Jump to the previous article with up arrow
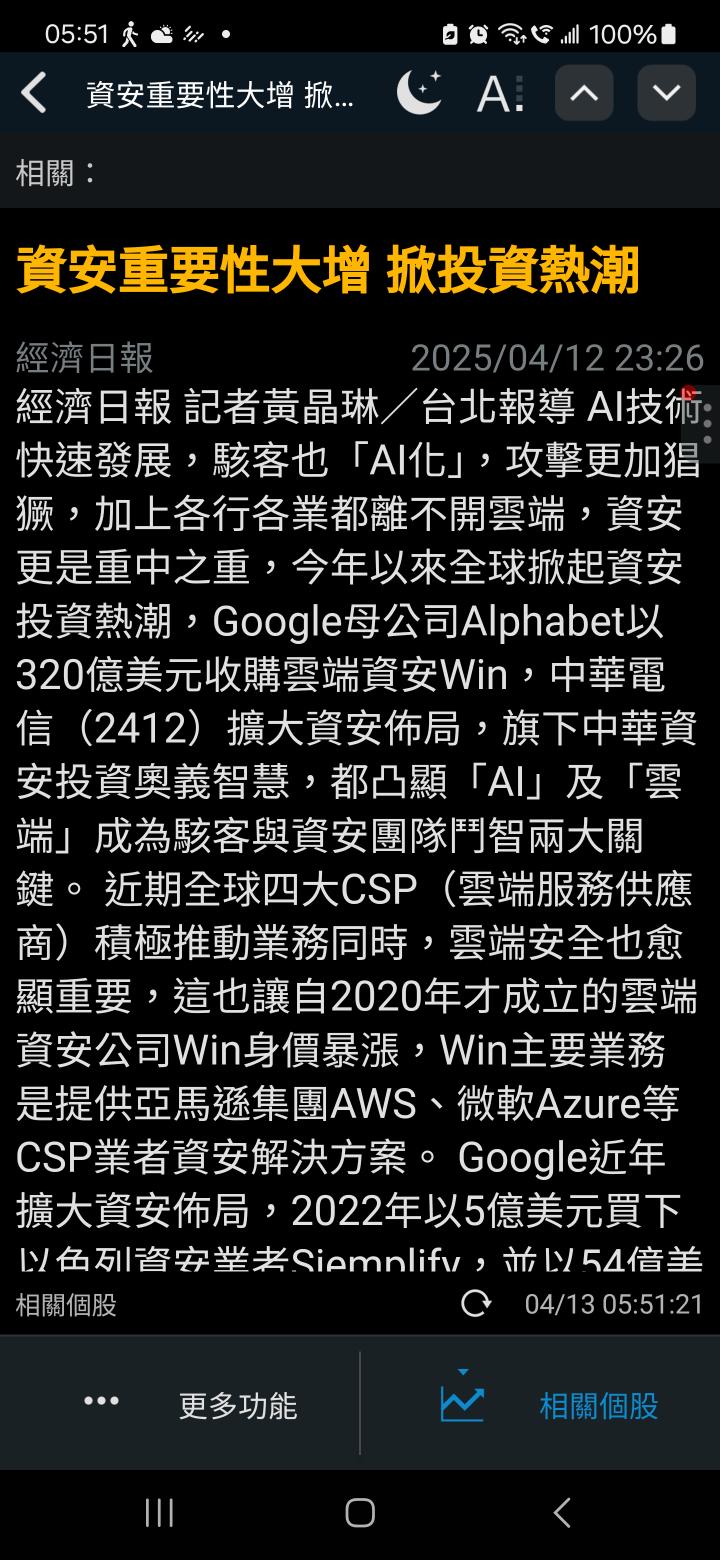 [584, 93]
